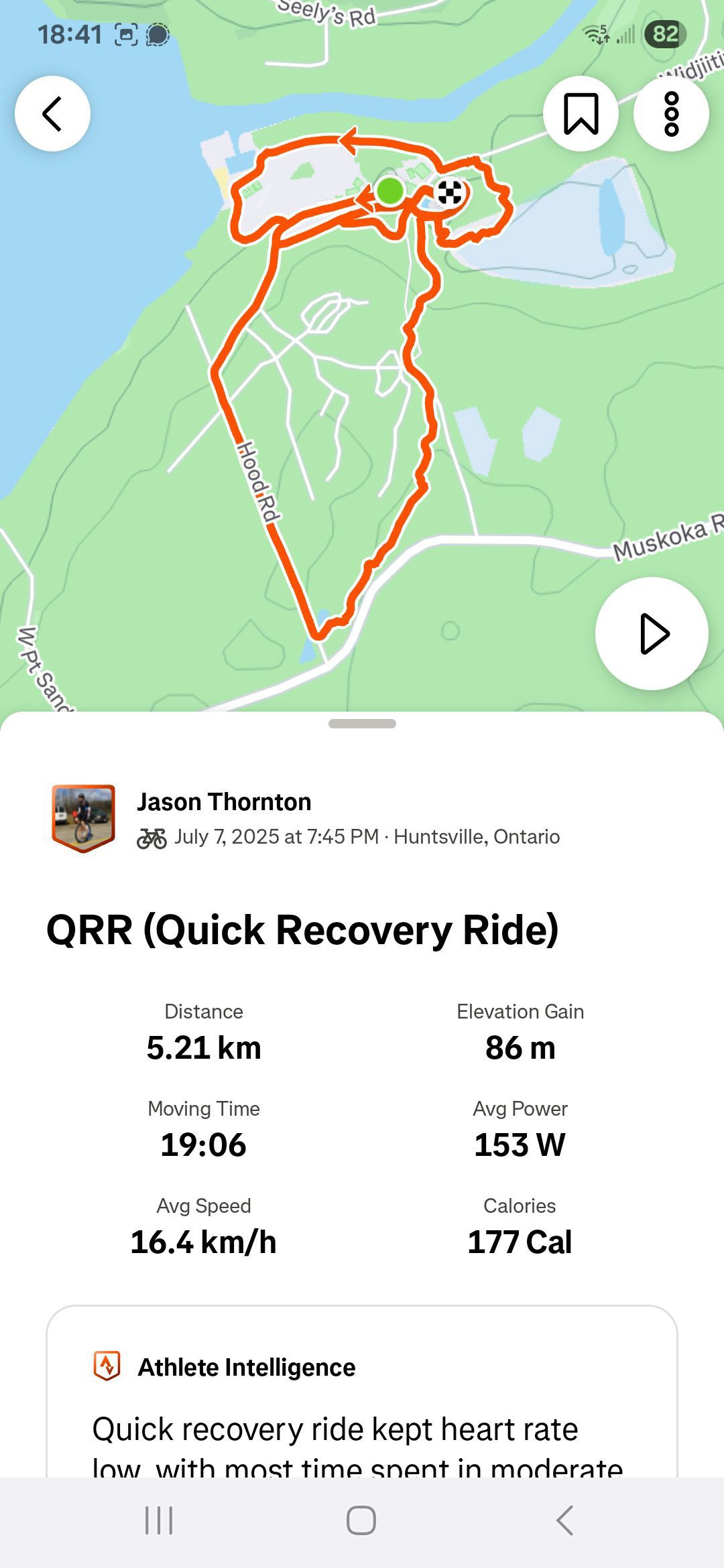
Task: Open the recent apps overview
Action: point(159,1520)
